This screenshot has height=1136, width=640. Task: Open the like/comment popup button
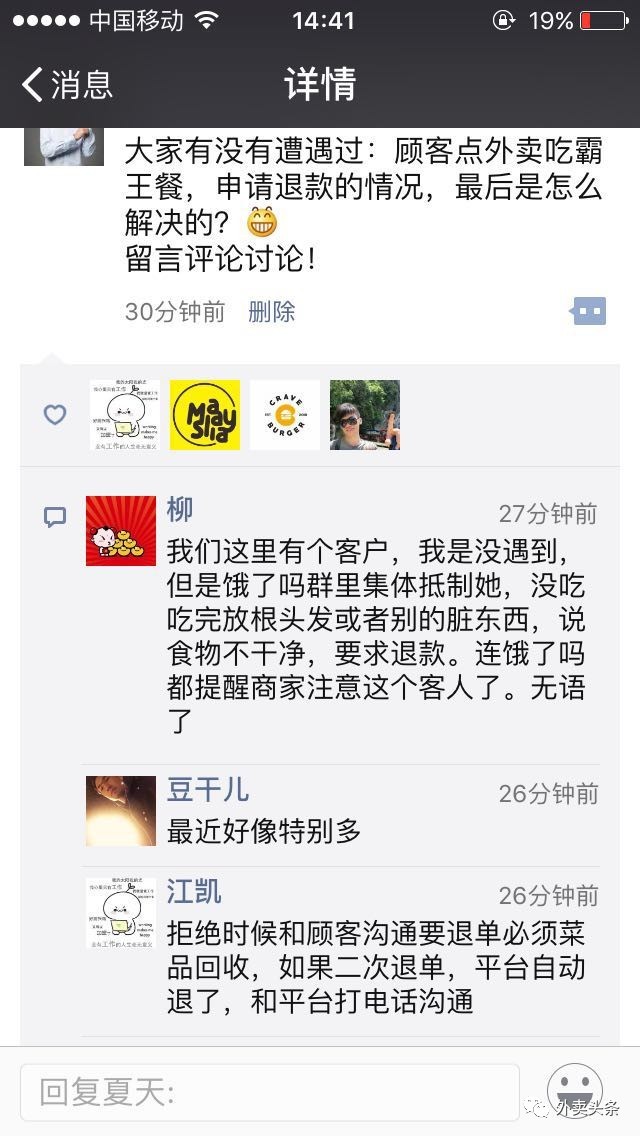589,311
